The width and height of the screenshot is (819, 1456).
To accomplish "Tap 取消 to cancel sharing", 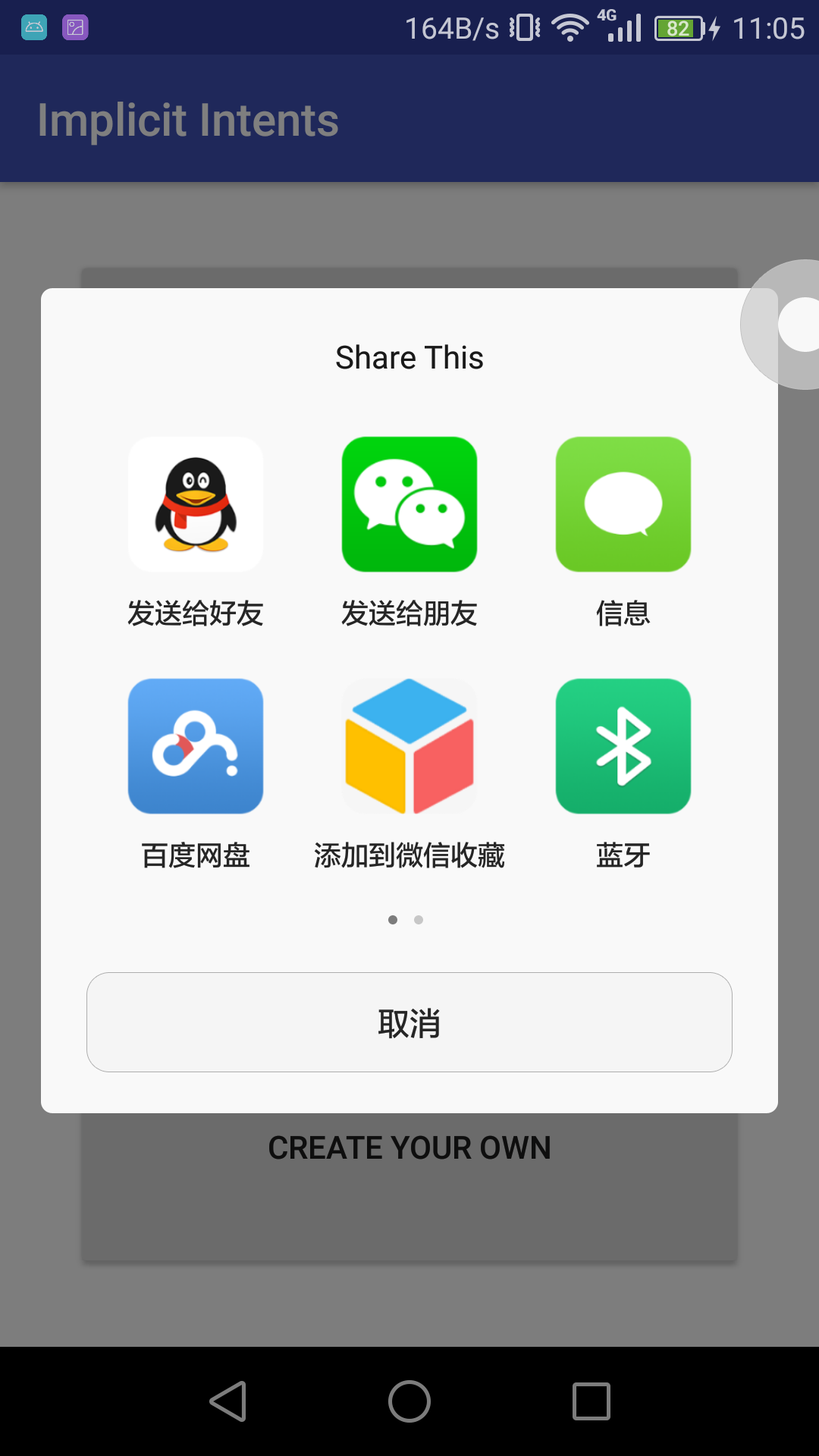I will (409, 1022).
